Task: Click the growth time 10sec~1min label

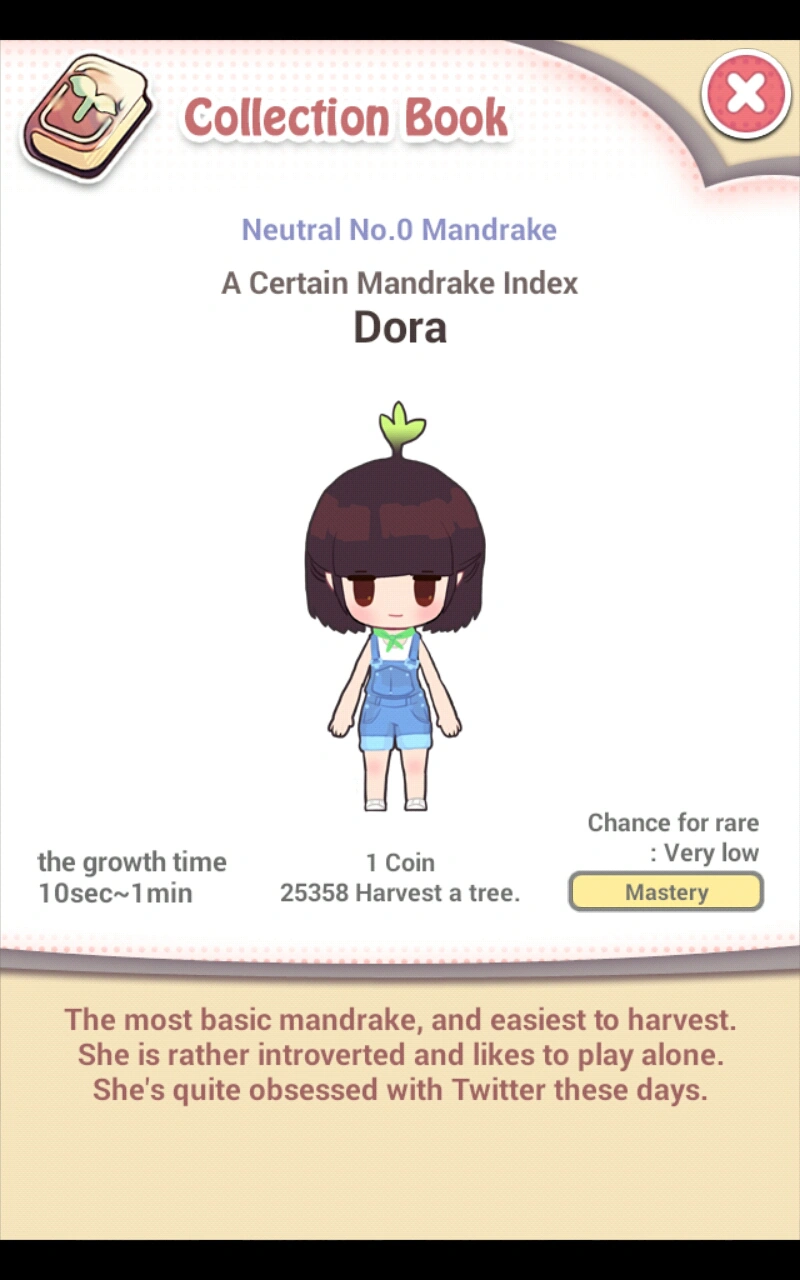Action: pos(131,877)
